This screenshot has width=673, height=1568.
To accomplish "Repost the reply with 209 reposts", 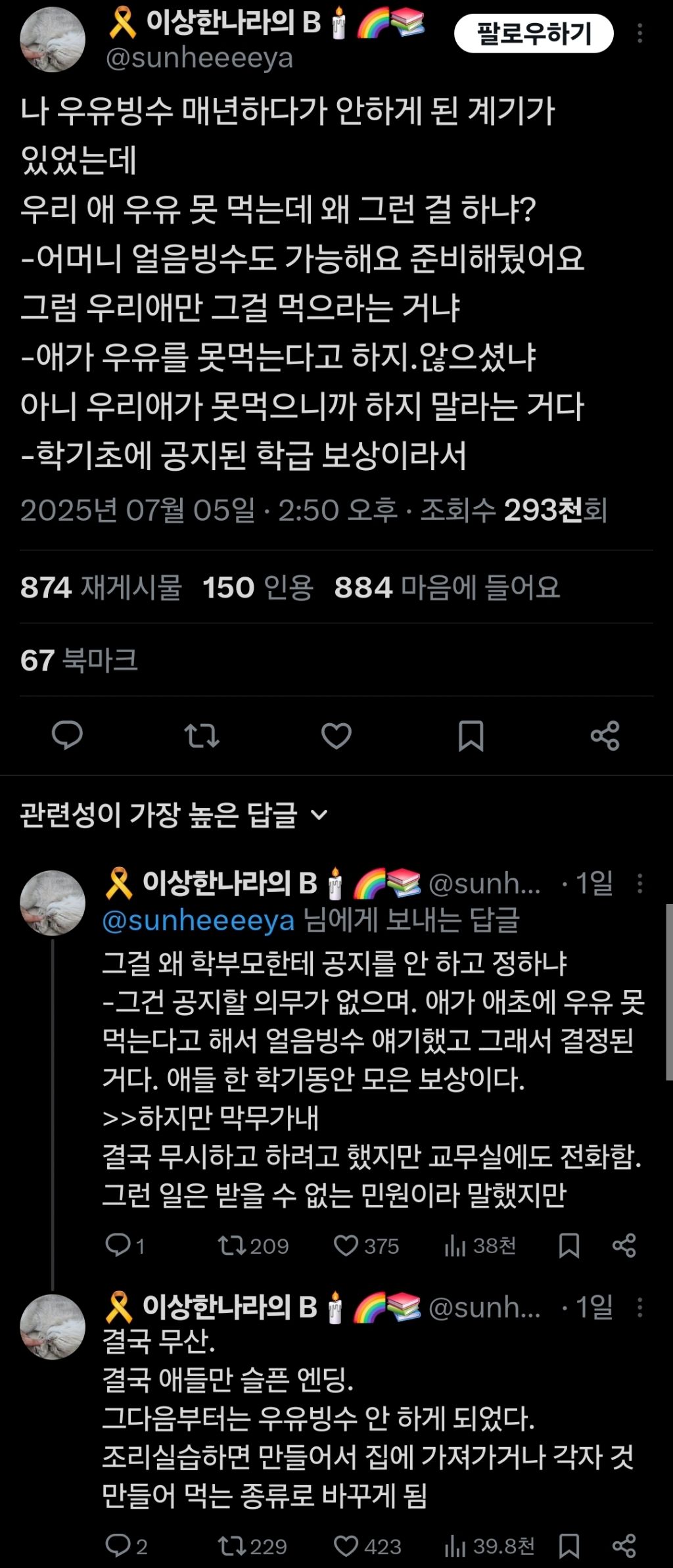I will coord(253,1245).
